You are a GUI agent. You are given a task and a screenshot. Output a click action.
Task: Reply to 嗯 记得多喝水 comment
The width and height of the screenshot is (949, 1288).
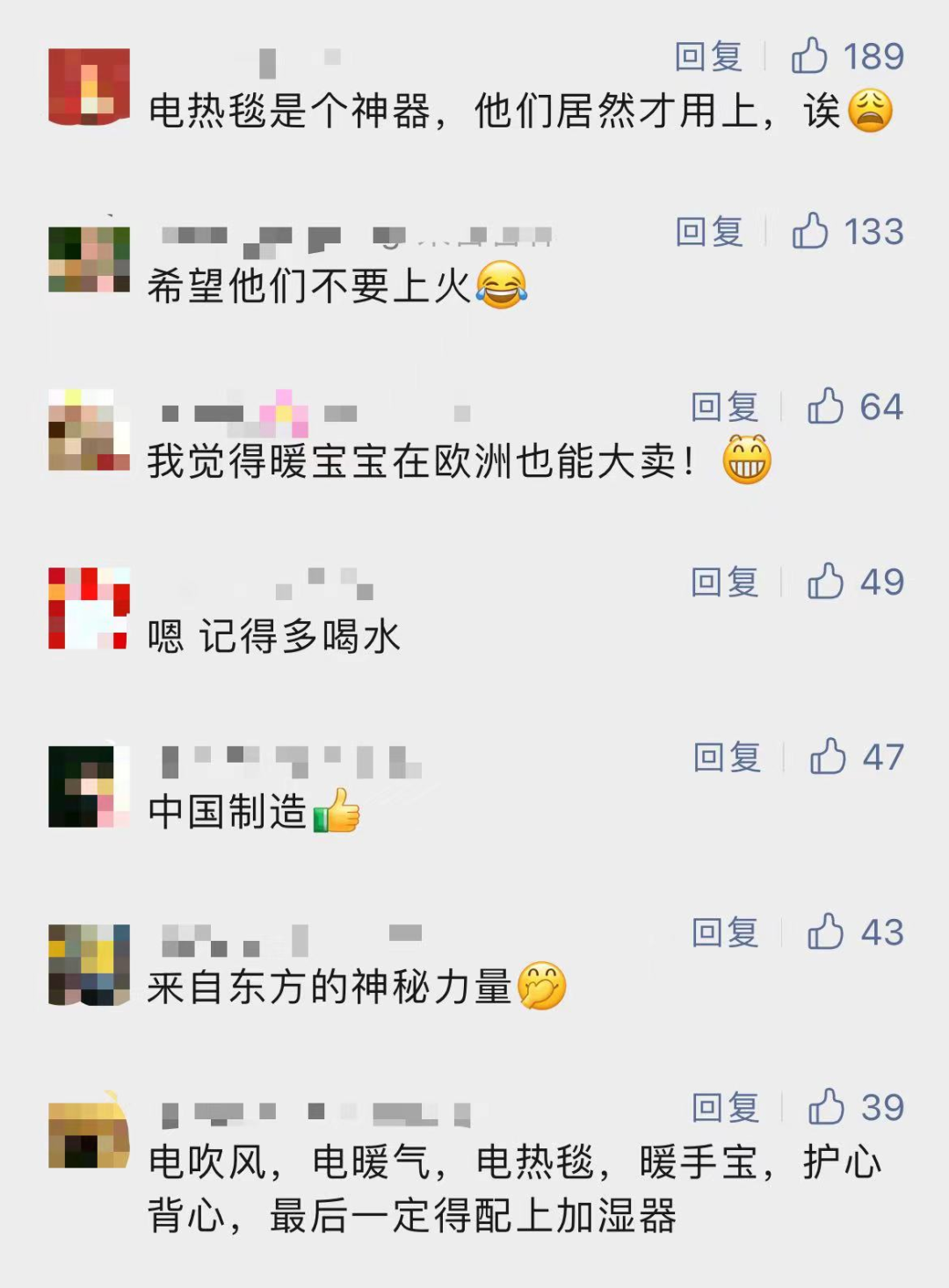724,582
